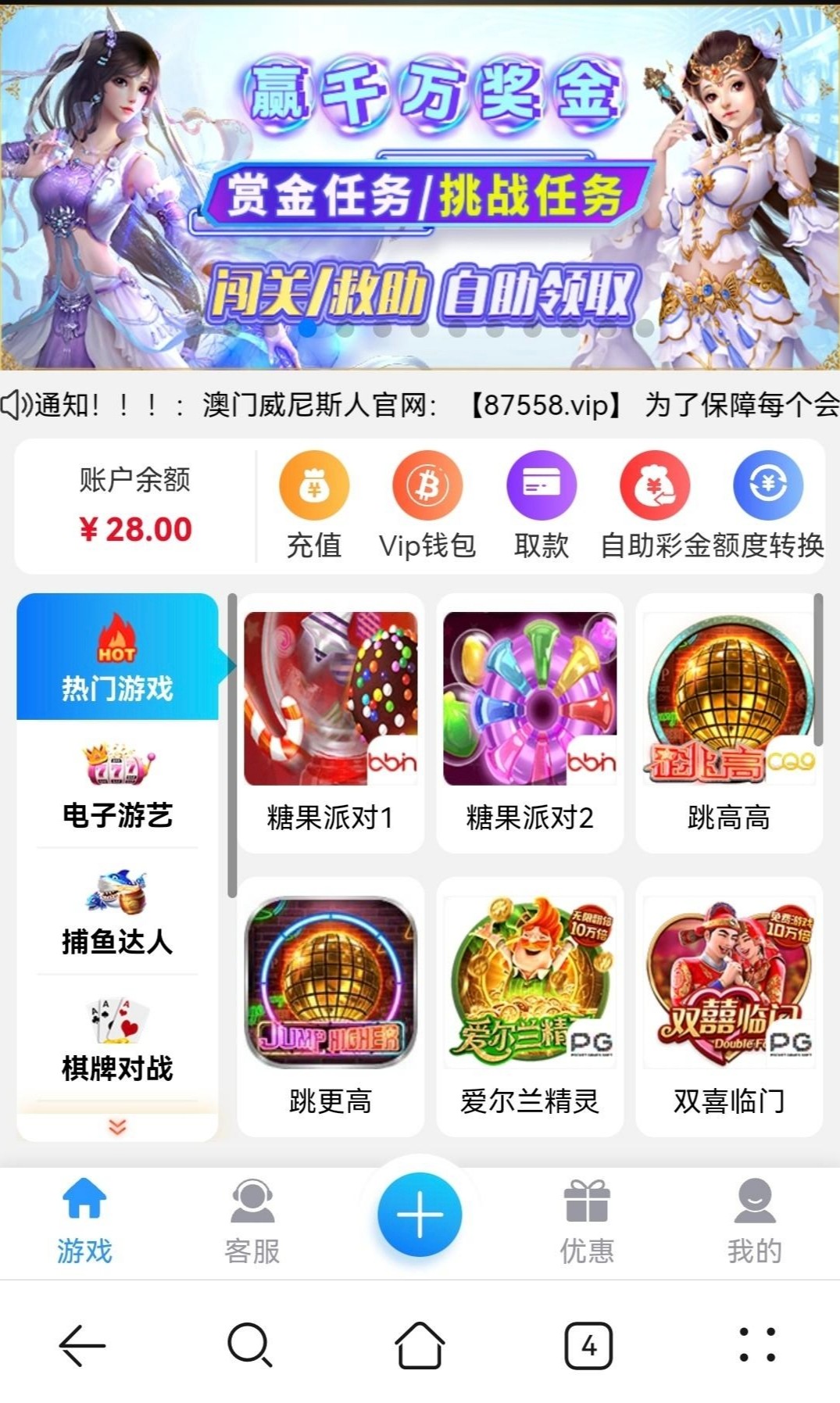Select the 电子游艺 category
The width and height of the screenshot is (840, 1403).
tap(117, 786)
